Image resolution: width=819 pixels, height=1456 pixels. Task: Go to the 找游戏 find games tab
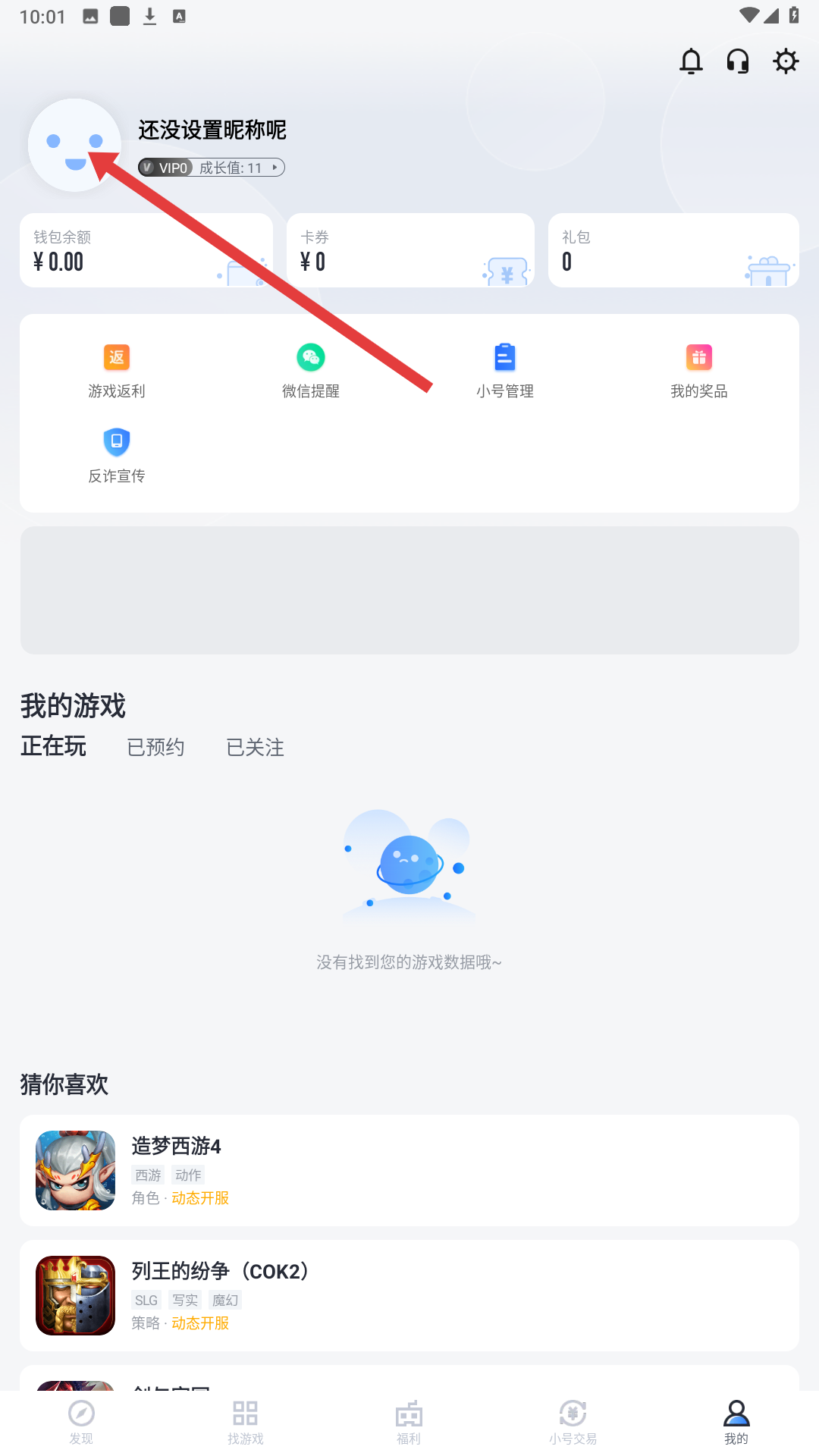point(245,1422)
